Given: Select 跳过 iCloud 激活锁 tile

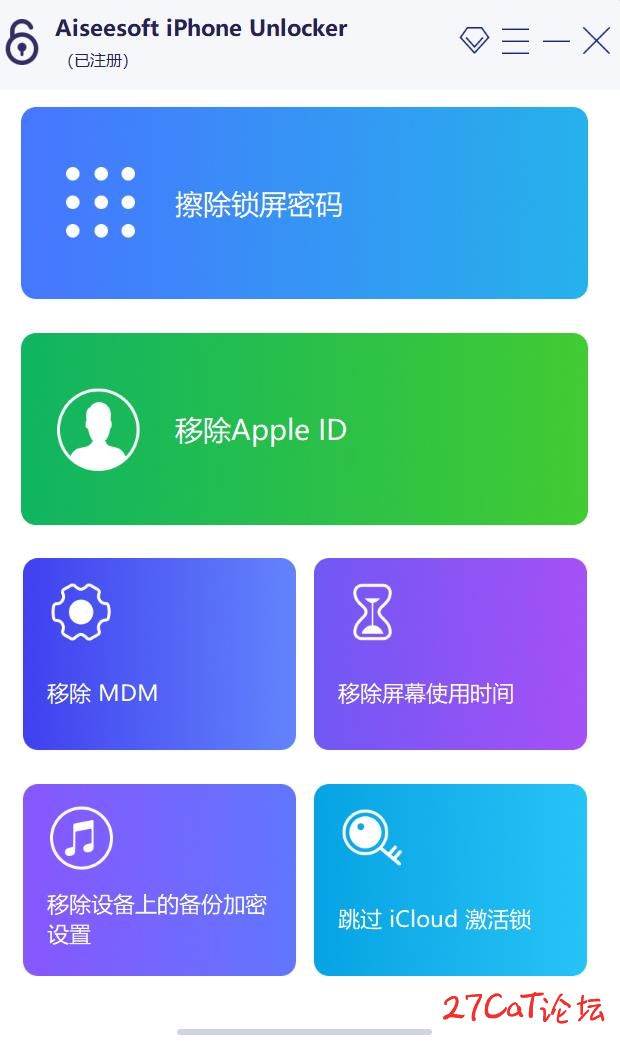Looking at the screenshot, I should click(x=450, y=880).
